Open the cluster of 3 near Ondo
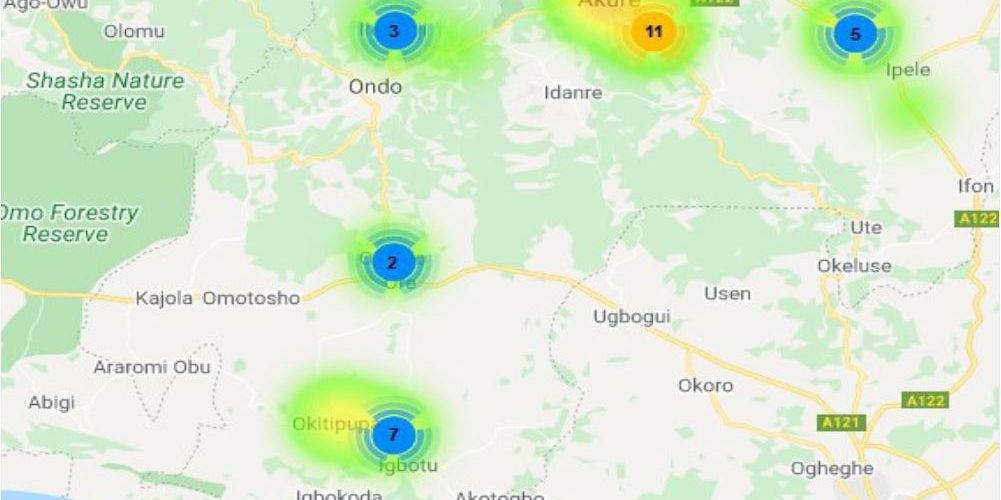Screen dimensions: 1001x500 point(393,31)
